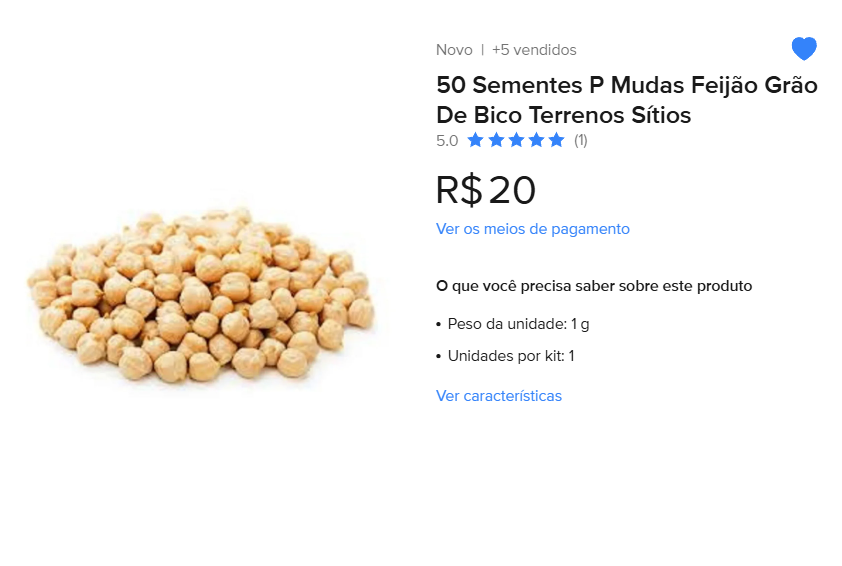
Task: Open Ver características link
Action: [x=498, y=396]
